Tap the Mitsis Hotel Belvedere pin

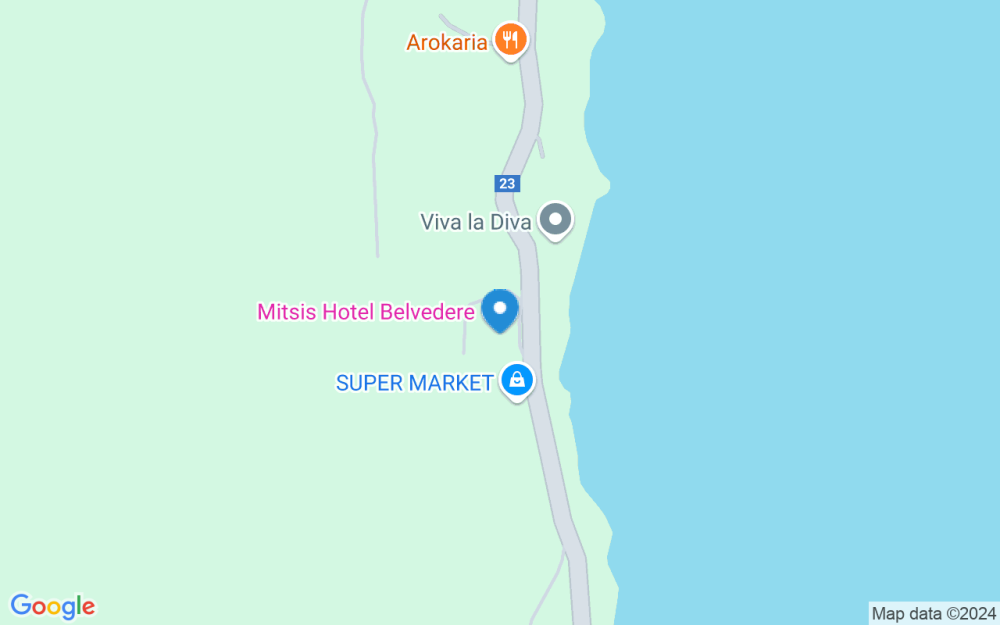point(500,309)
